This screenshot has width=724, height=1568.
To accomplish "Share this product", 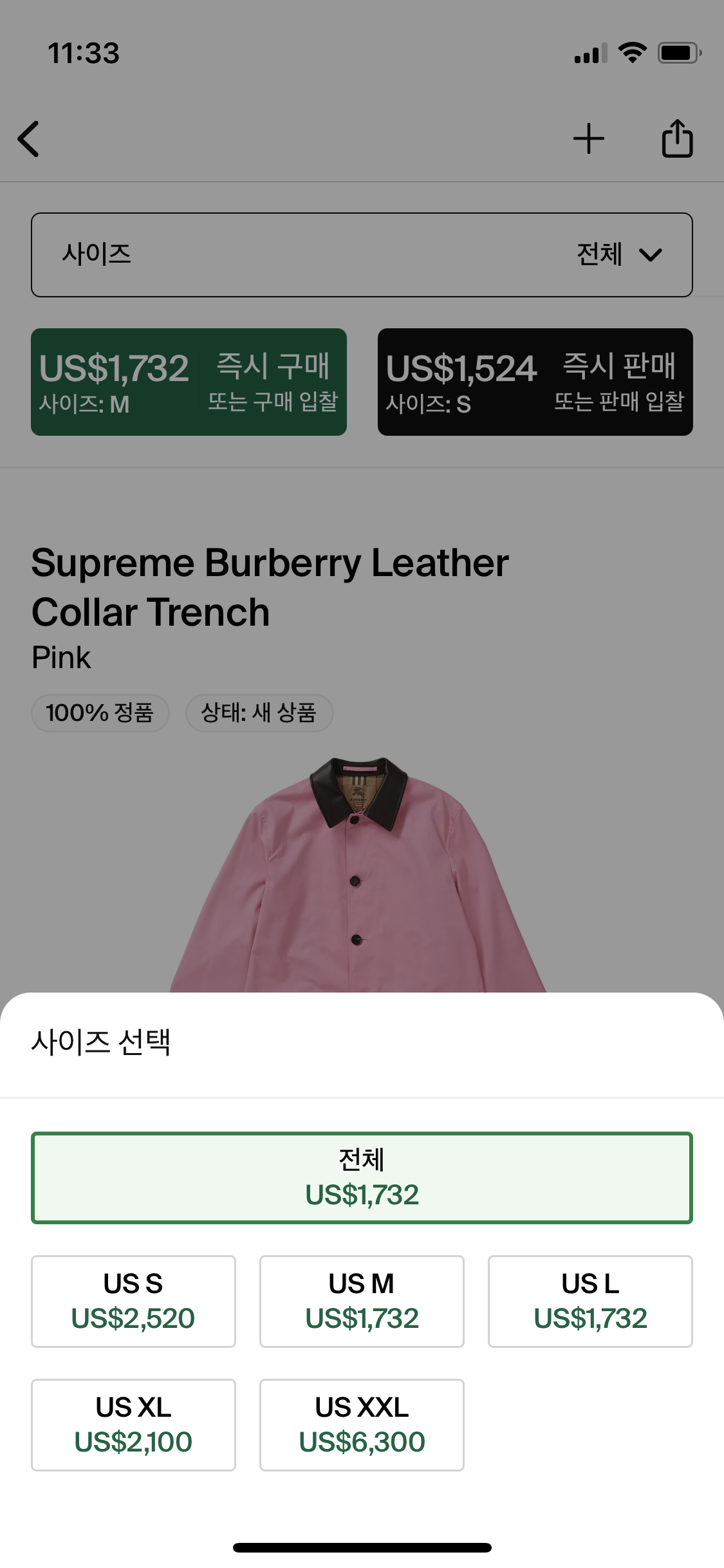I will tap(677, 138).
